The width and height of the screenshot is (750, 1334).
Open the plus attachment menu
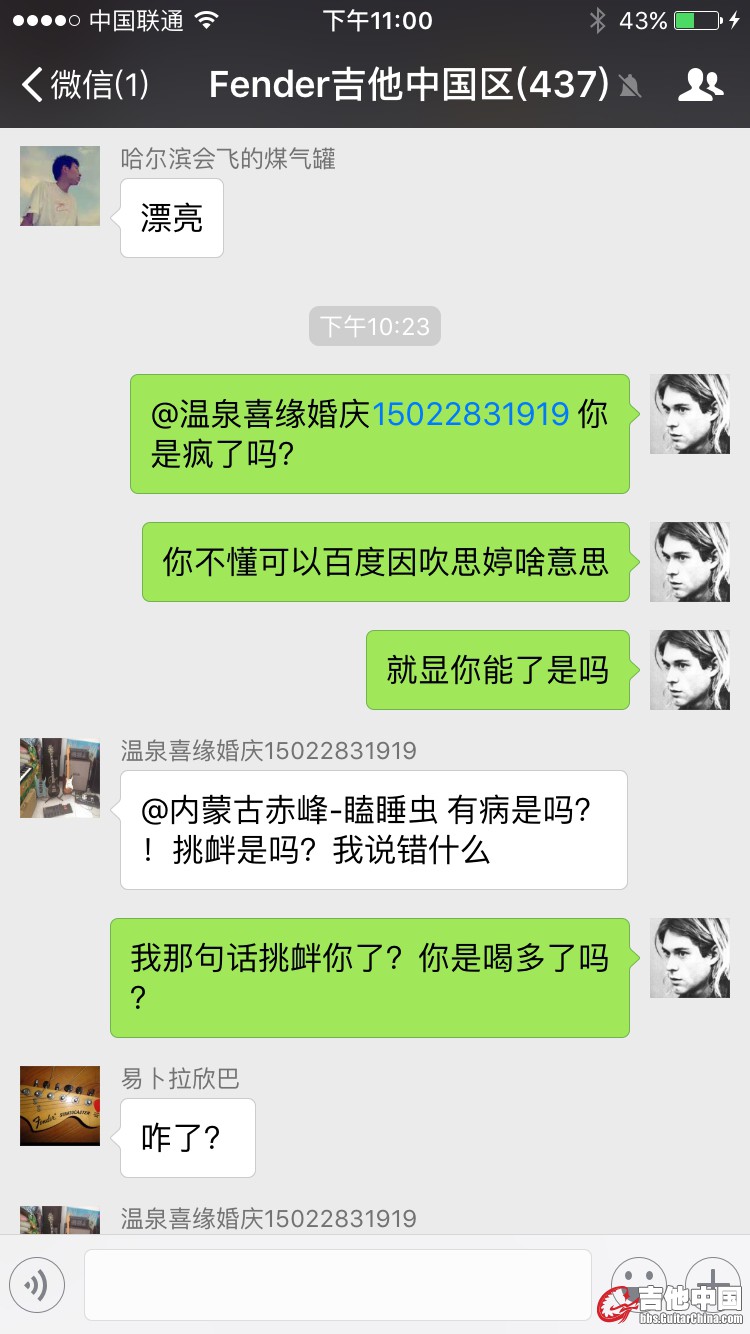coord(712,1283)
